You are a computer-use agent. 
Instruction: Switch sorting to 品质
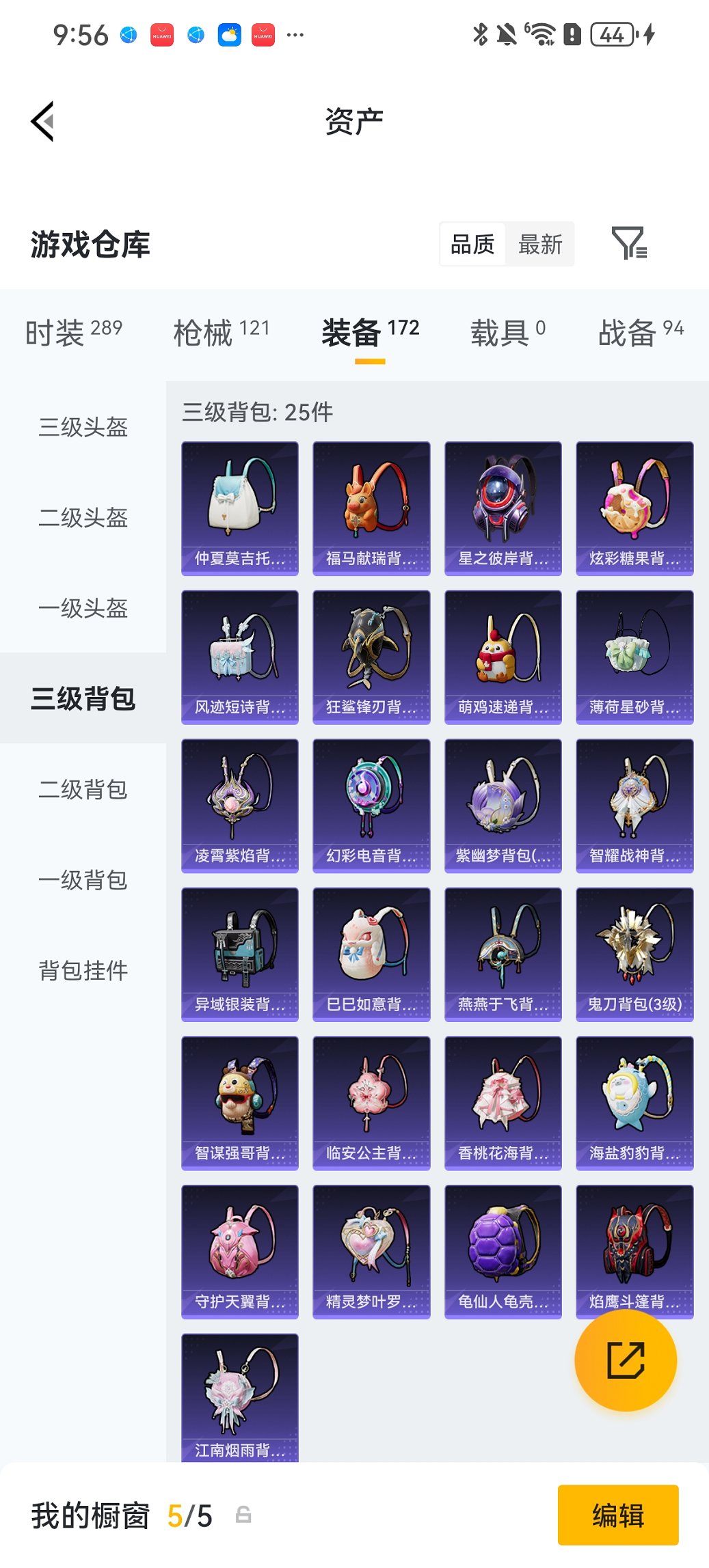coord(472,244)
